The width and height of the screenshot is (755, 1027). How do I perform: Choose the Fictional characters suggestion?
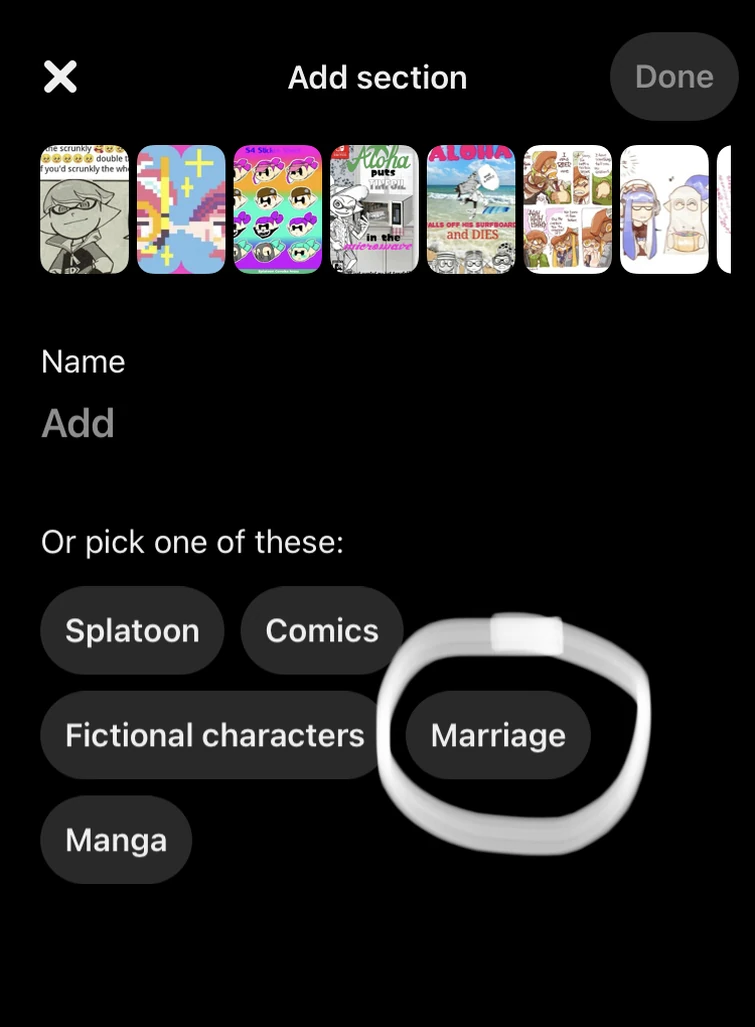tap(213, 735)
